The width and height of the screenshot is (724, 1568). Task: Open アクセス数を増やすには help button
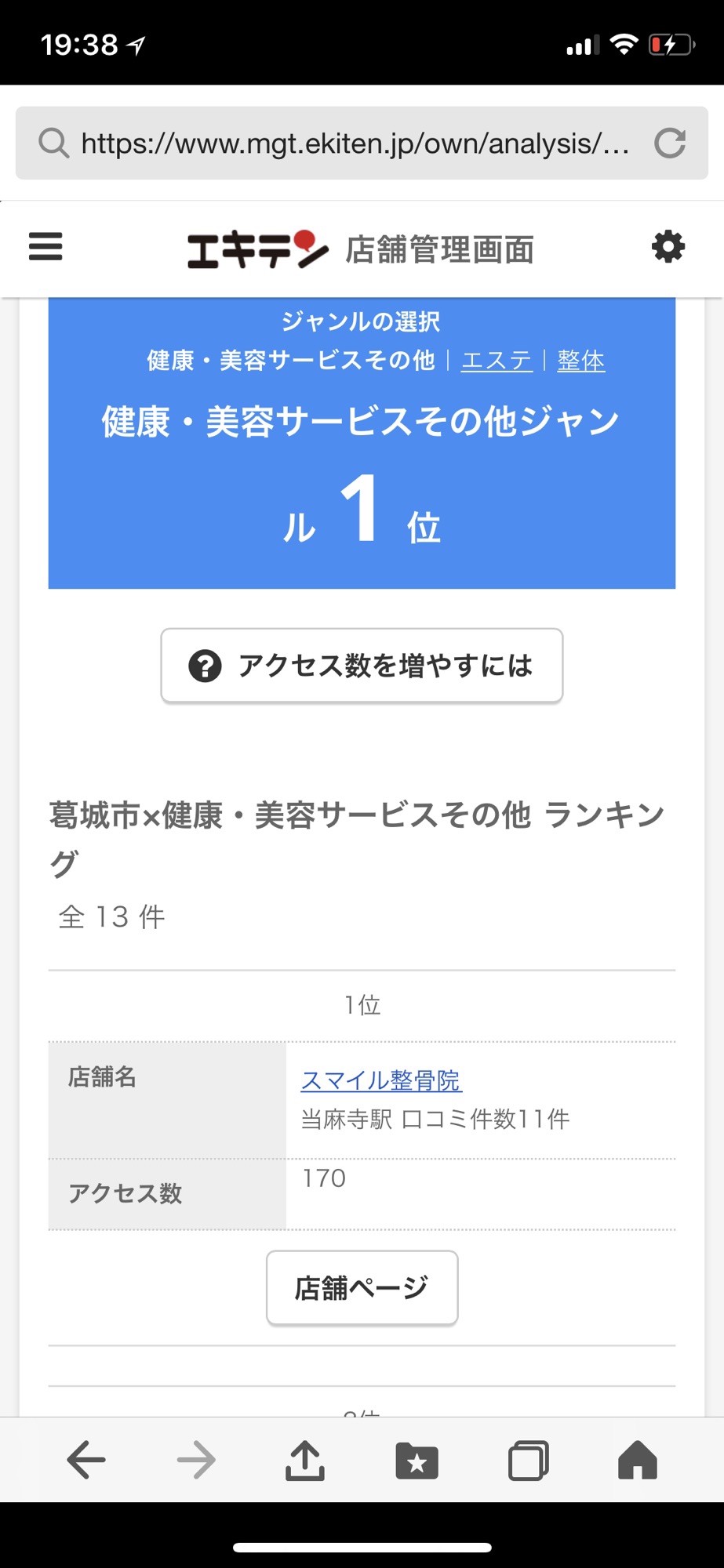pos(362,666)
